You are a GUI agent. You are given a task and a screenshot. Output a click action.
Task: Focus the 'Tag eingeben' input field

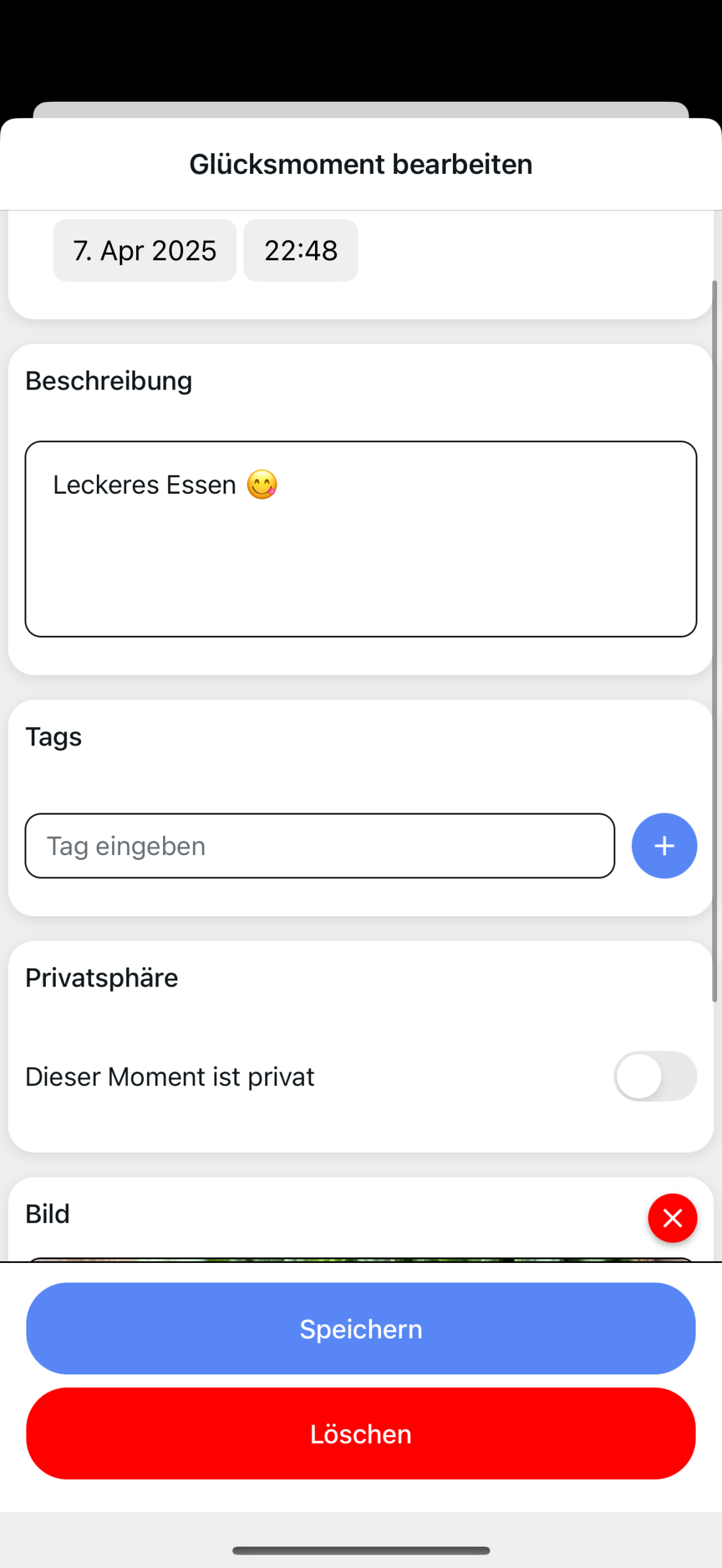(x=319, y=846)
